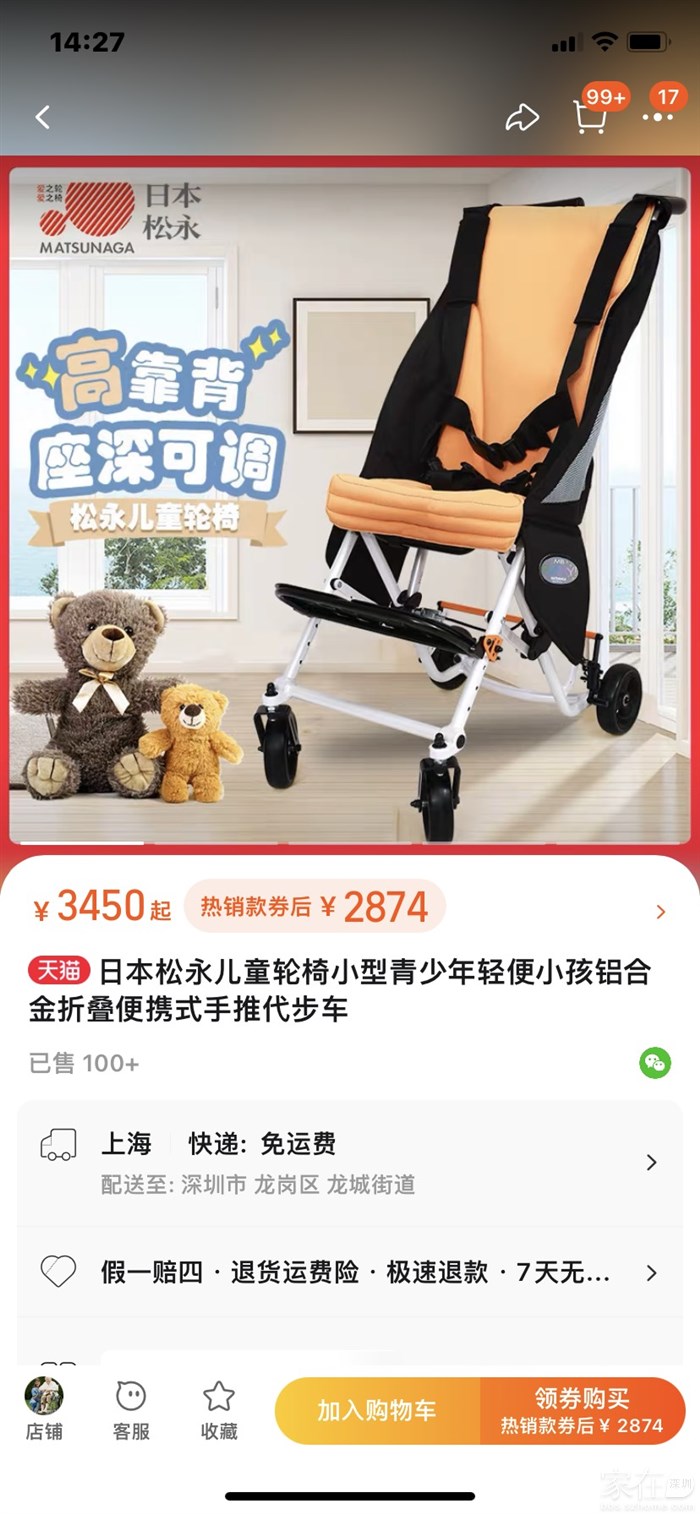Expand the 假一赔四 service guarantees row
700x1514 pixels.
350,1272
